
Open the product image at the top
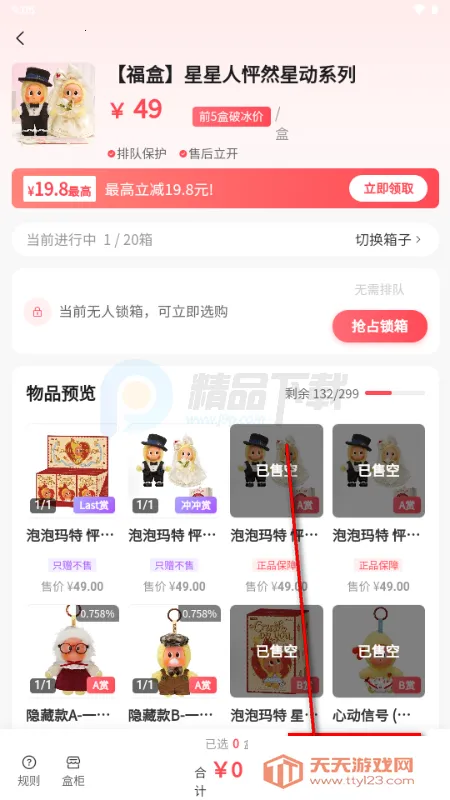[54, 104]
